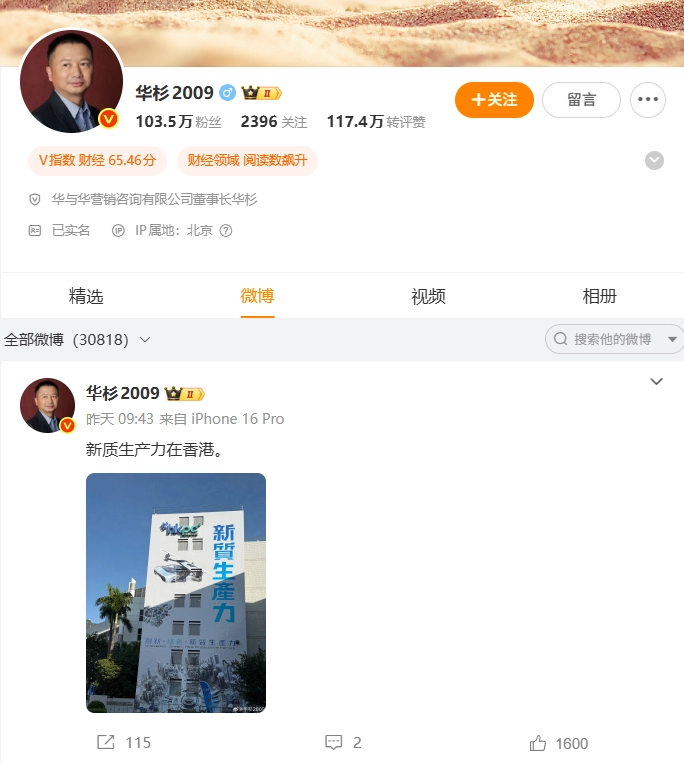Open the 财经领域 阅读数飙升 chip
The height and width of the screenshot is (762, 684).
247,160
